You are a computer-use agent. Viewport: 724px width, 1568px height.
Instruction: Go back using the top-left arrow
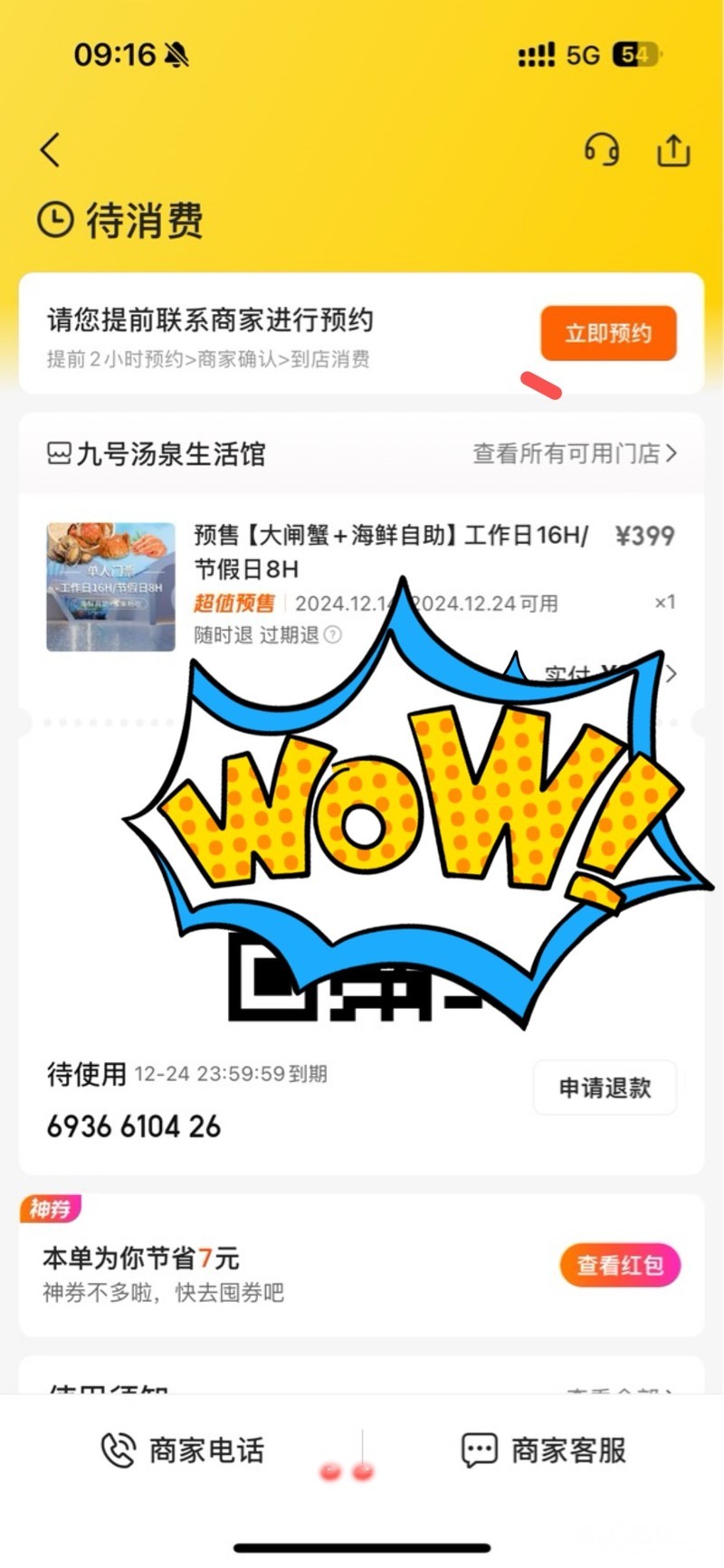click(x=51, y=150)
